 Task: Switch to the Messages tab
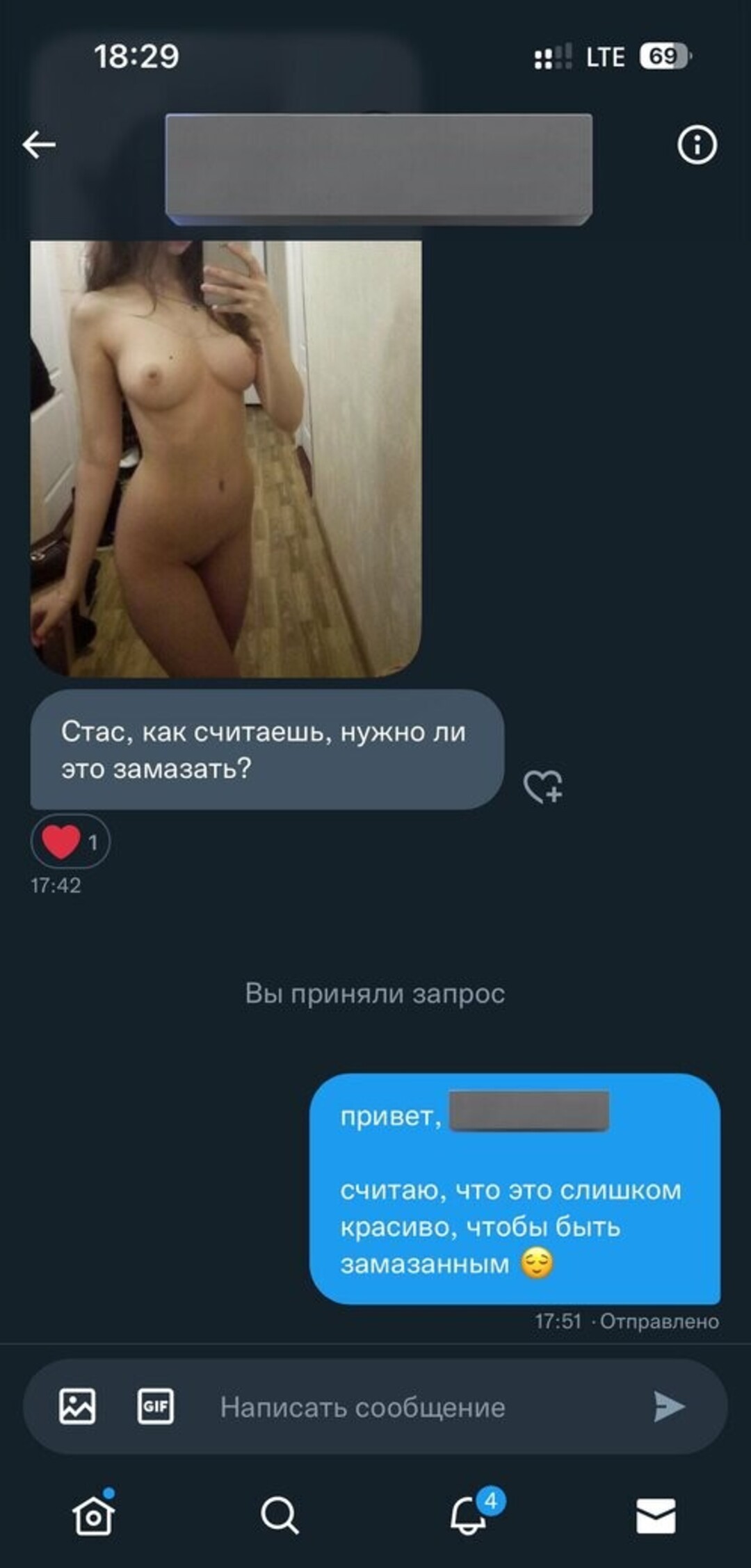[656, 1516]
